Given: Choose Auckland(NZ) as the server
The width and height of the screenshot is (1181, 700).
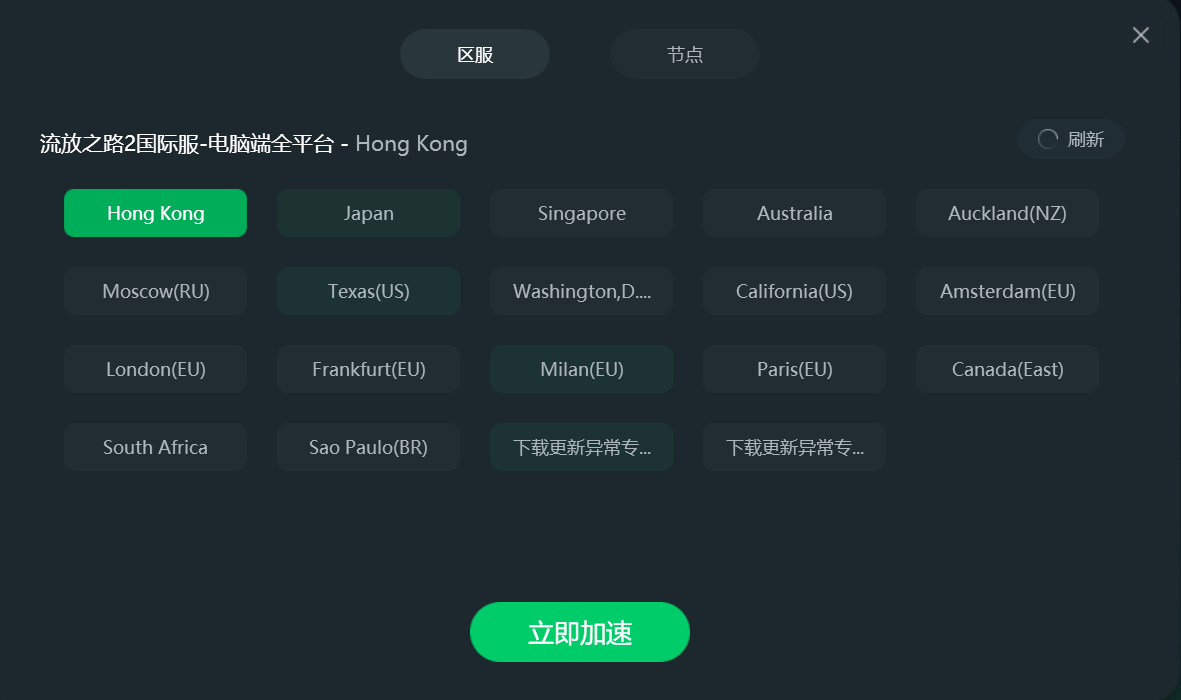Looking at the screenshot, I should (1007, 213).
